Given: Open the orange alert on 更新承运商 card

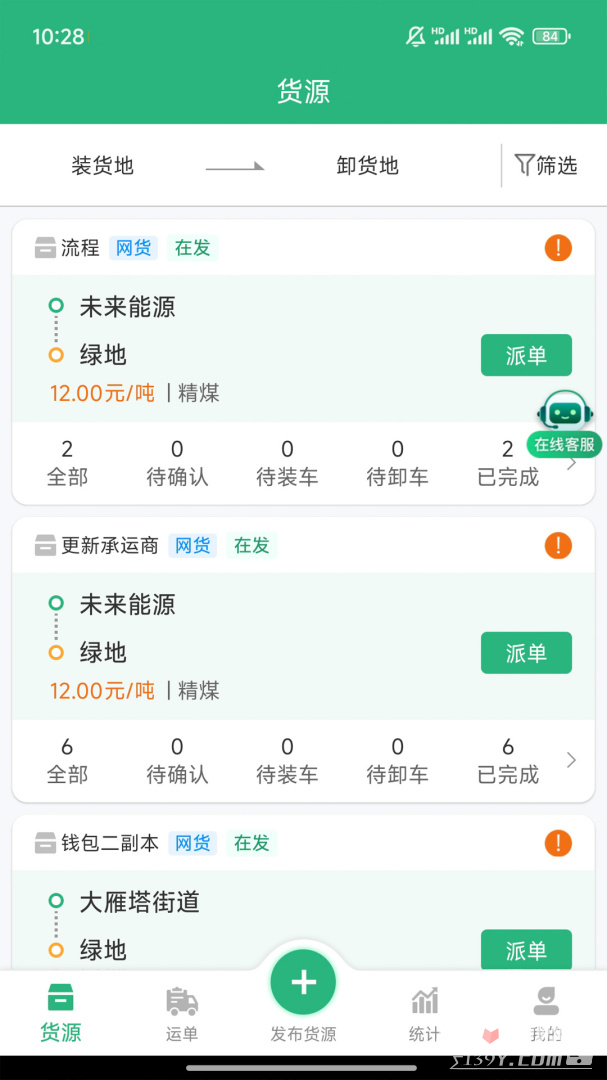Looking at the screenshot, I should (x=558, y=546).
